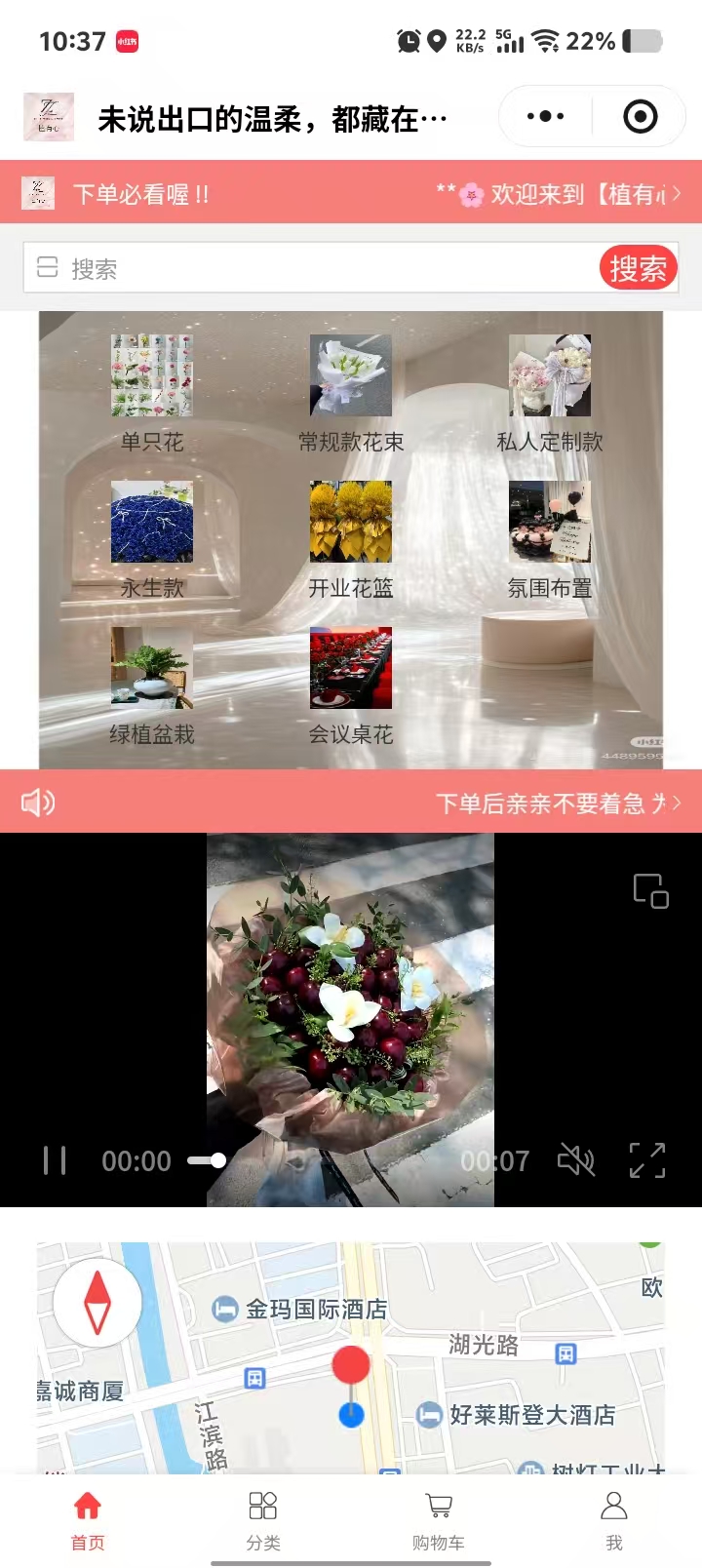
Task: Open the 绿植盆栽 category
Action: (x=152, y=683)
